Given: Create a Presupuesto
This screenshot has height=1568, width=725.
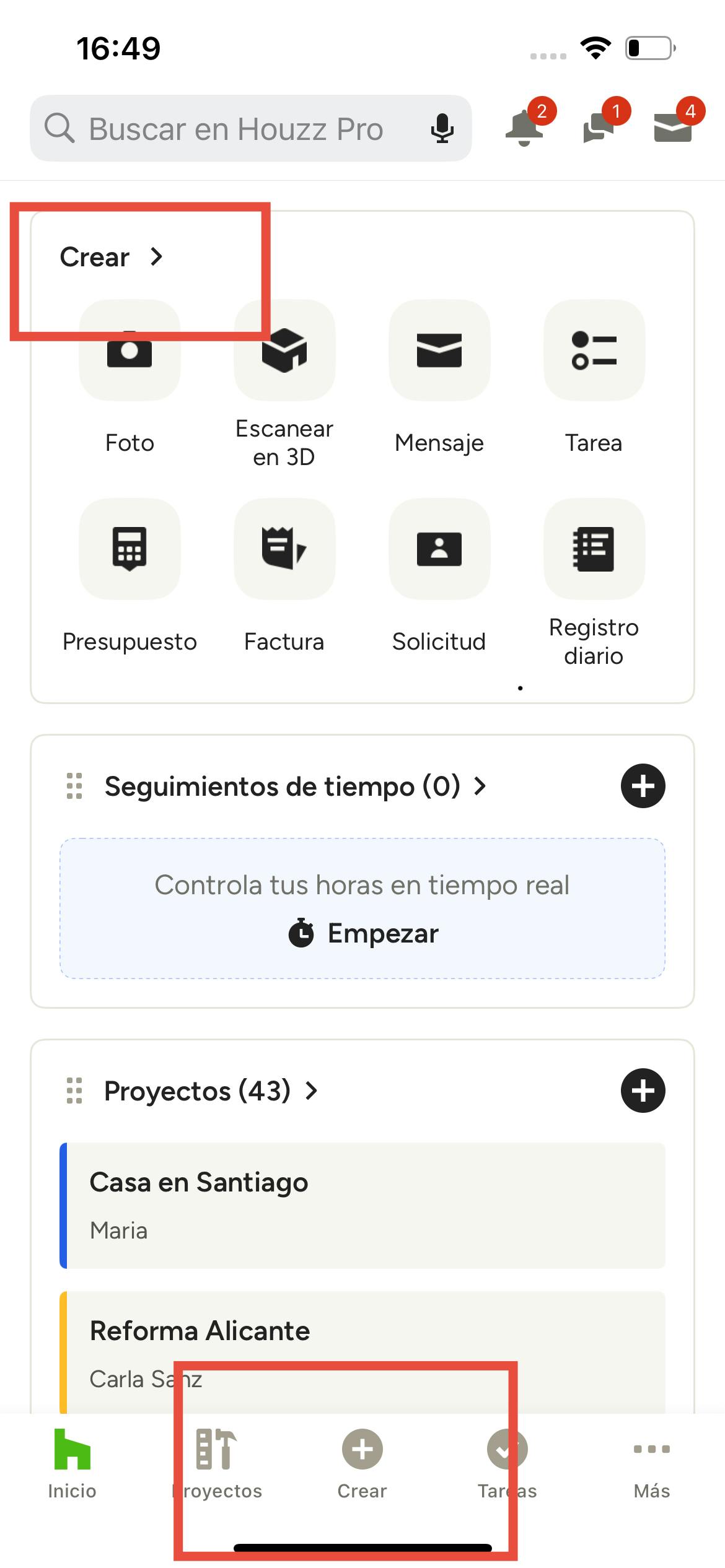Looking at the screenshot, I should point(130,549).
